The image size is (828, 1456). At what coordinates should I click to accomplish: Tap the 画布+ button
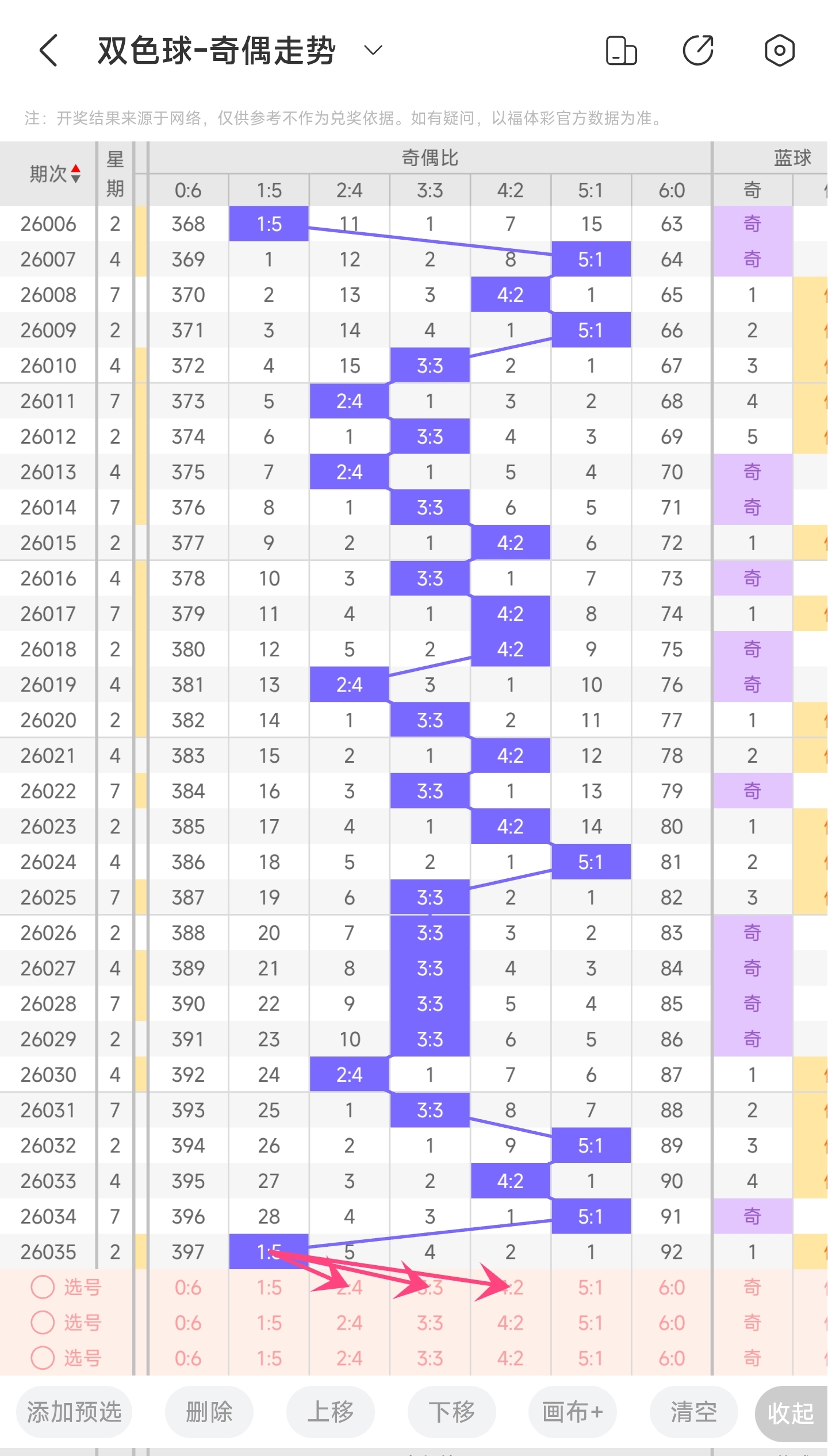coord(573,1411)
